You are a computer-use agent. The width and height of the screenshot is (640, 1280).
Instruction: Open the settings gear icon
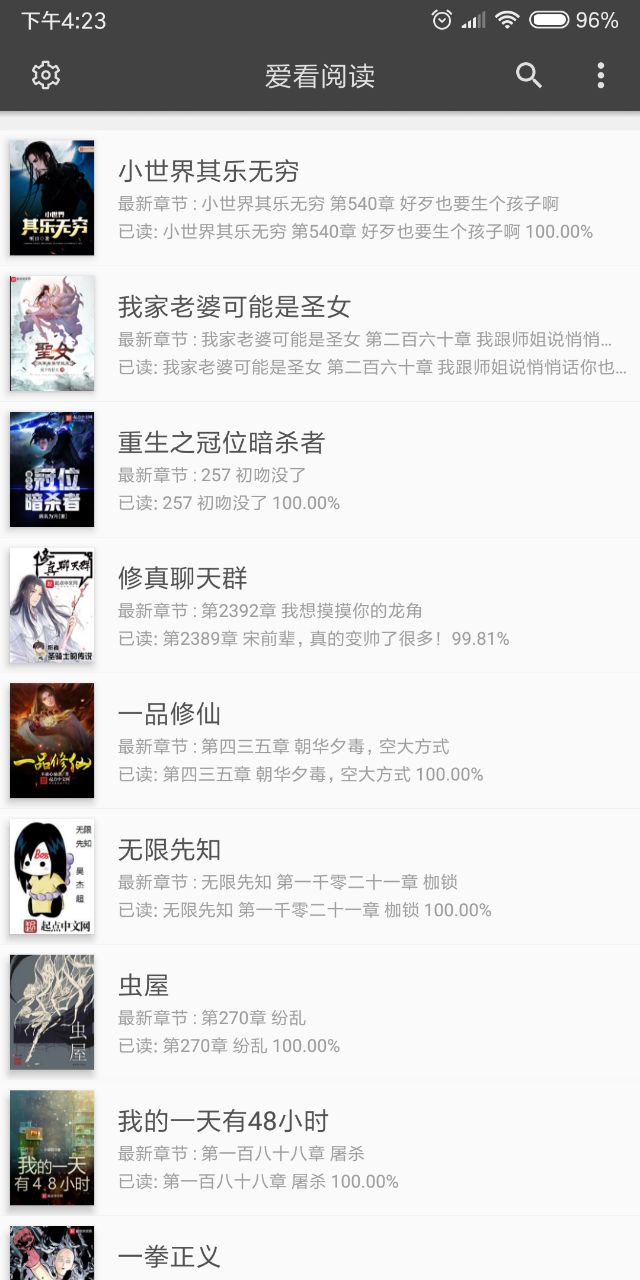click(x=46, y=75)
